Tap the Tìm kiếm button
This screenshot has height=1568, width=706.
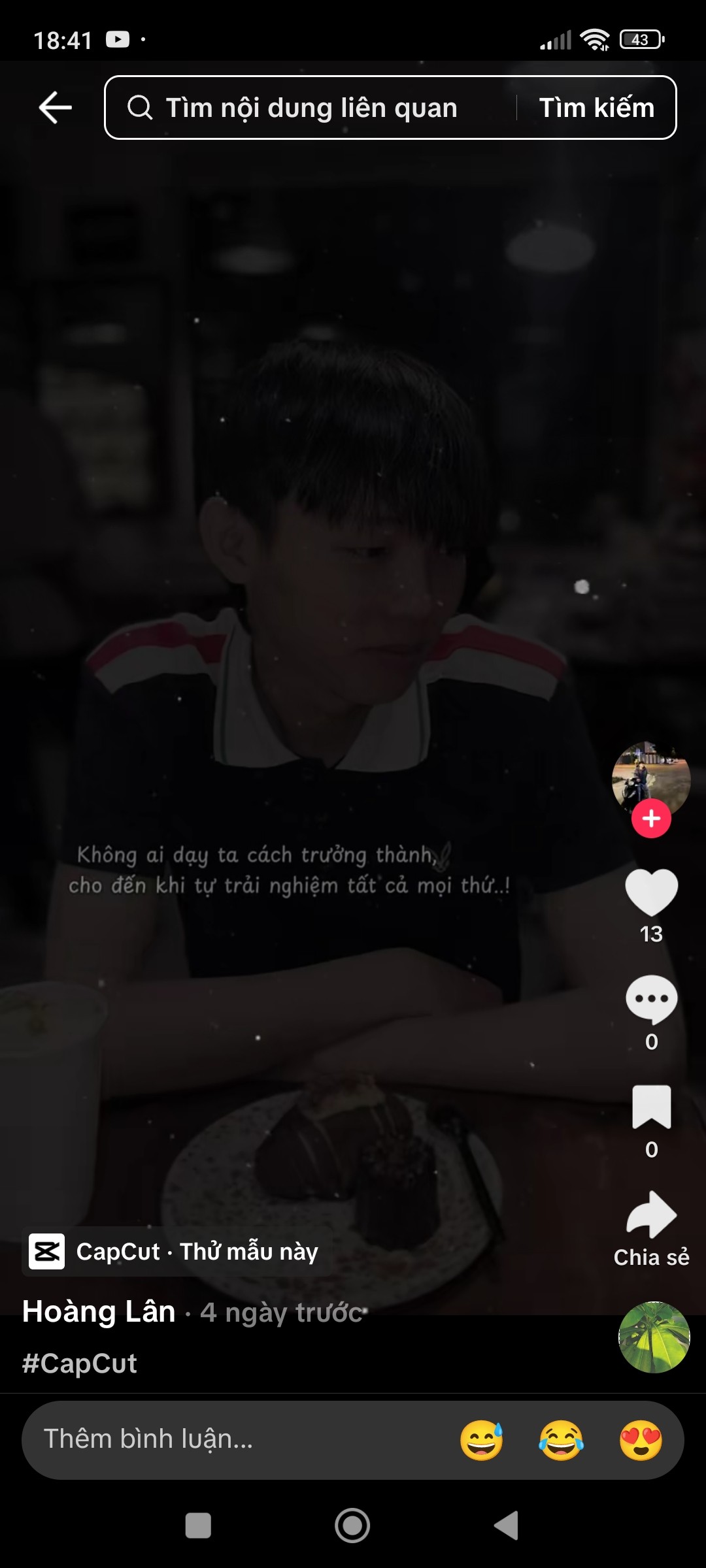pos(596,108)
